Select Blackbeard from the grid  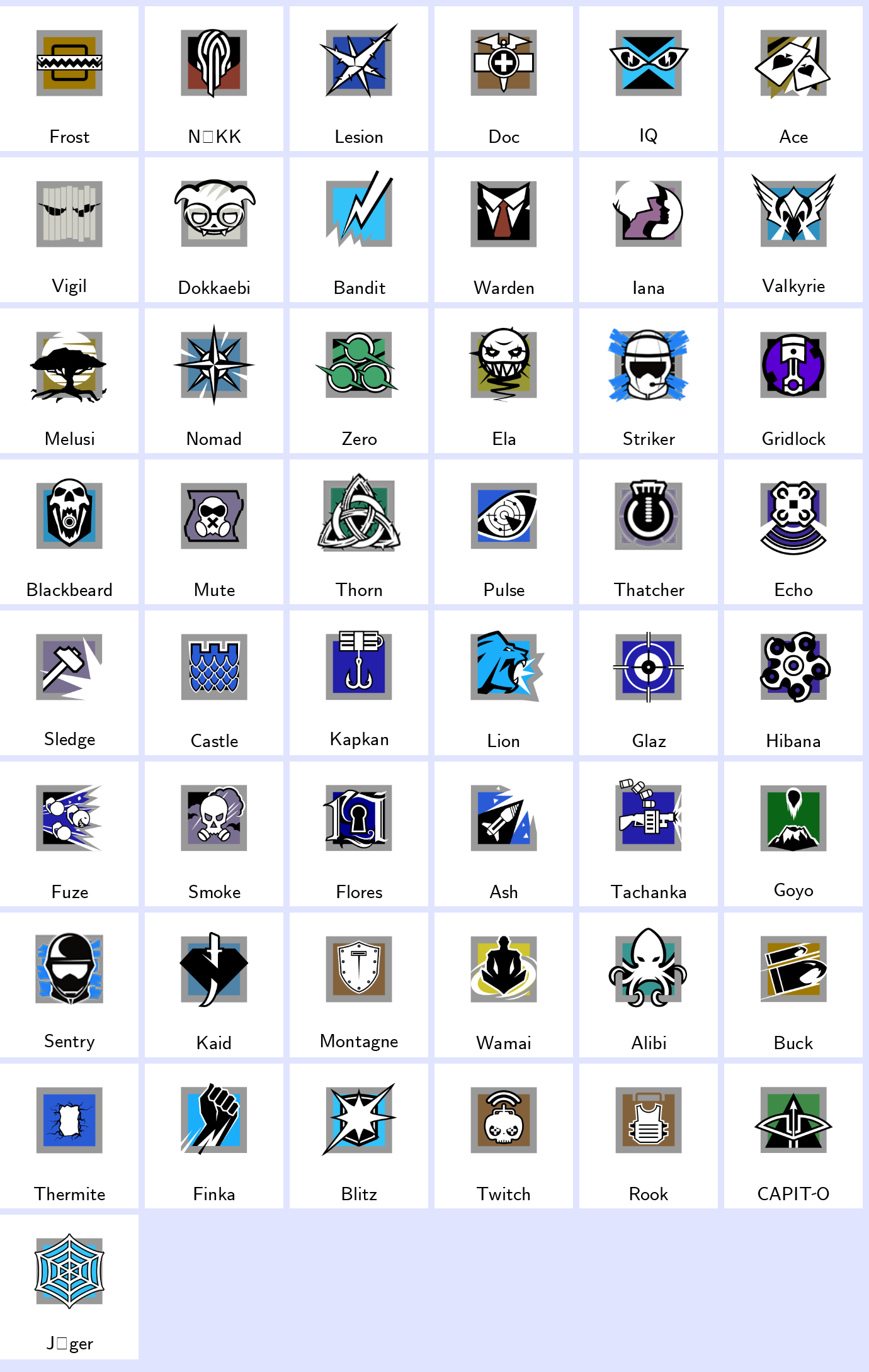pyautogui.click(x=69, y=532)
